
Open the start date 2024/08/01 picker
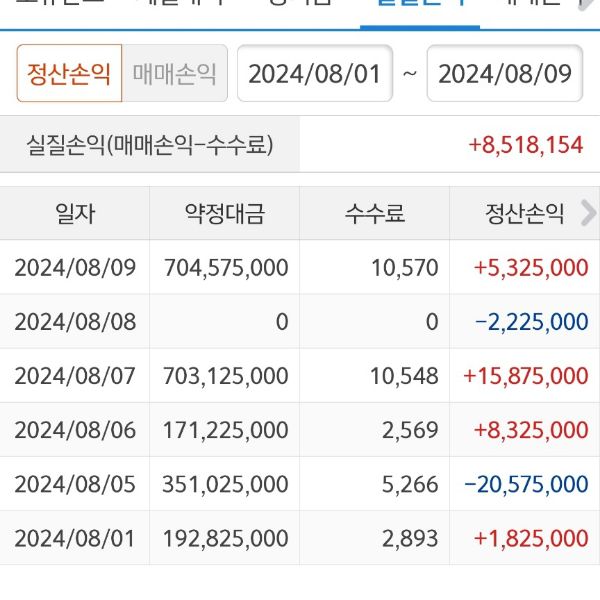tap(314, 74)
